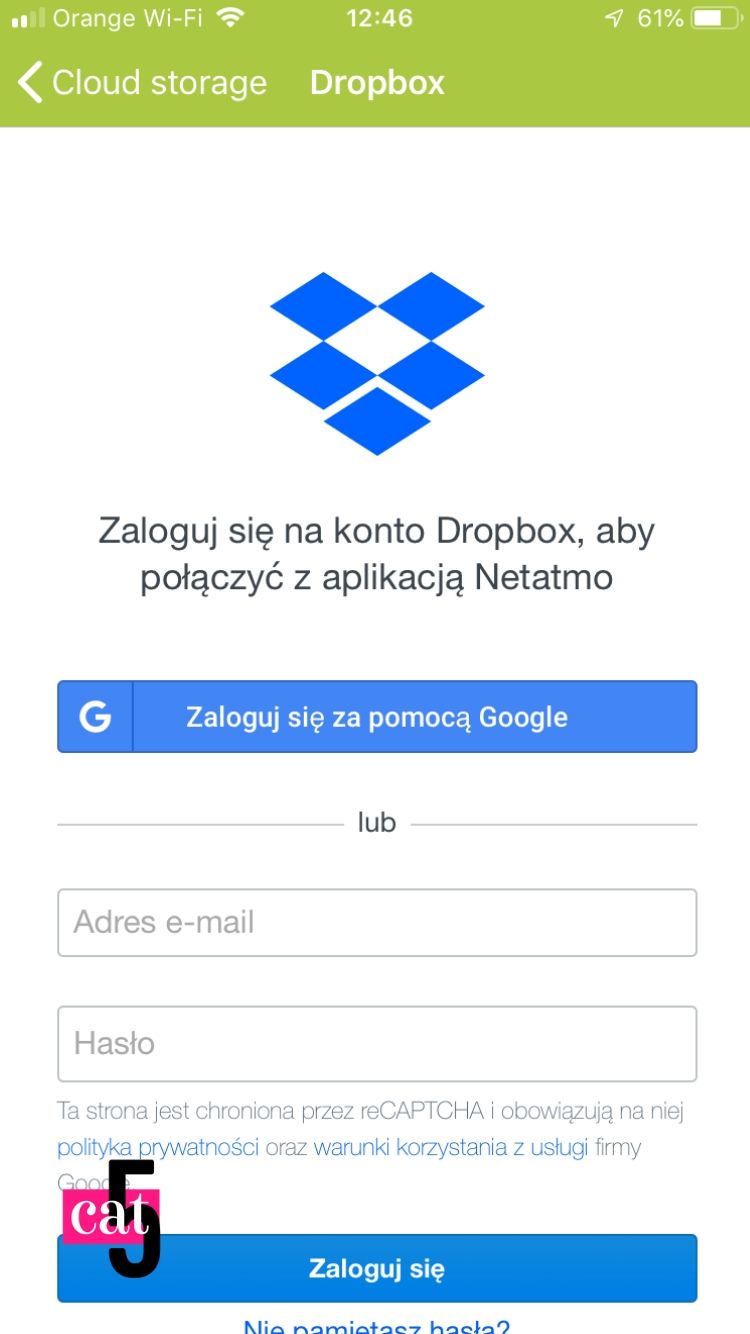This screenshot has height=1334, width=750.
Task: Open the polityka prywatności link
Action: 158,1147
